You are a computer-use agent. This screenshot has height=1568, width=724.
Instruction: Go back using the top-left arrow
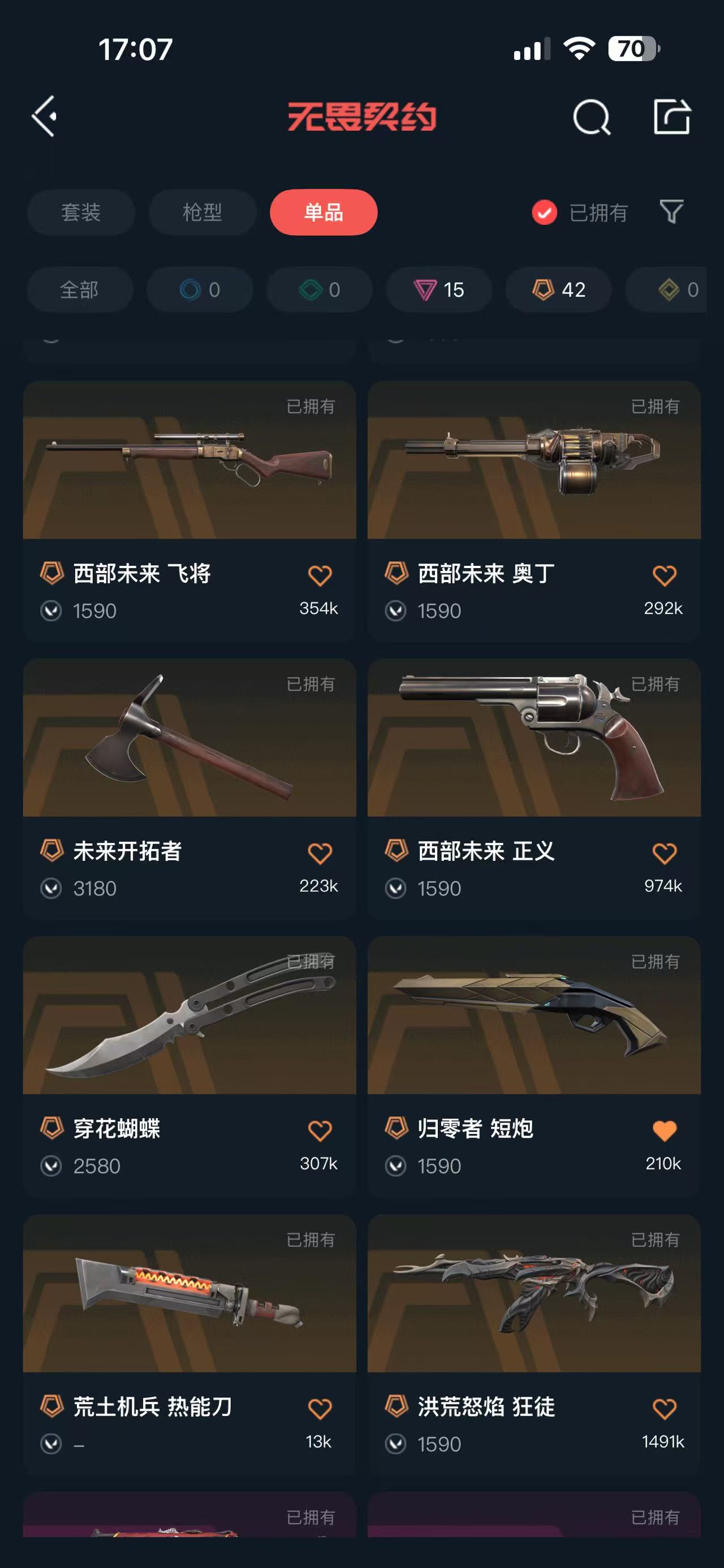pyautogui.click(x=45, y=116)
